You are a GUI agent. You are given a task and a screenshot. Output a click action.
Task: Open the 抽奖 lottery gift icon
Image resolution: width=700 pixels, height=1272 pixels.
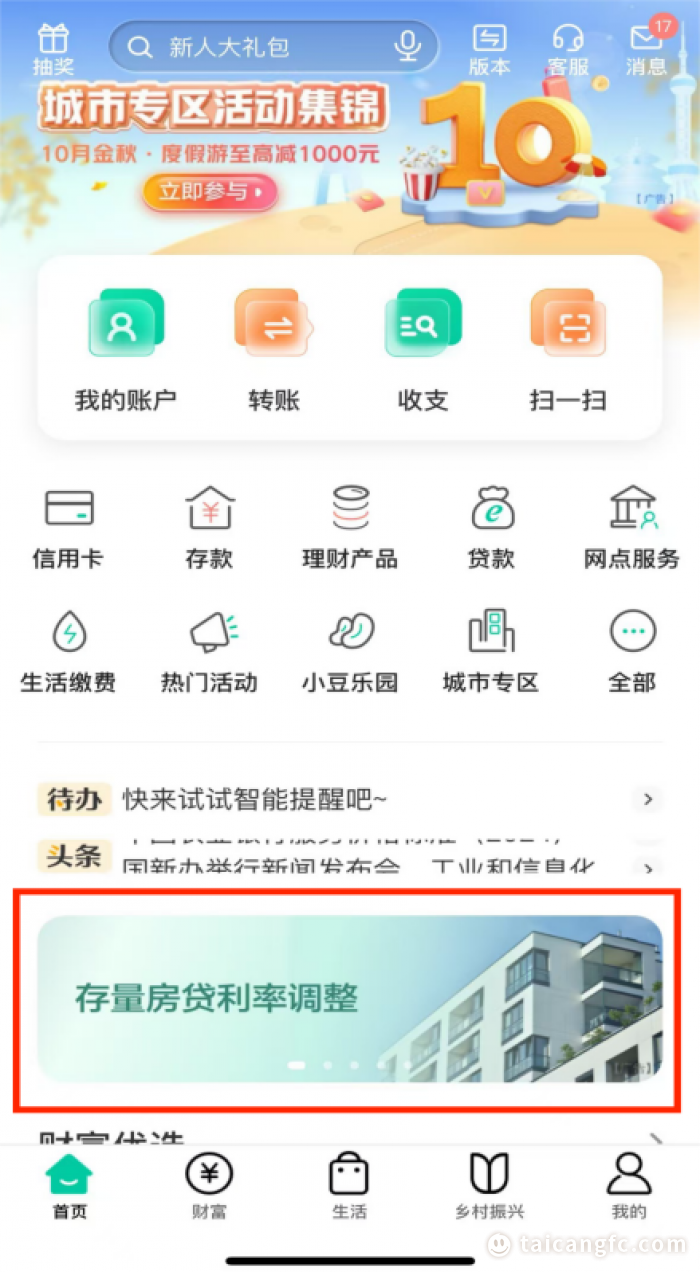[x=52, y=50]
